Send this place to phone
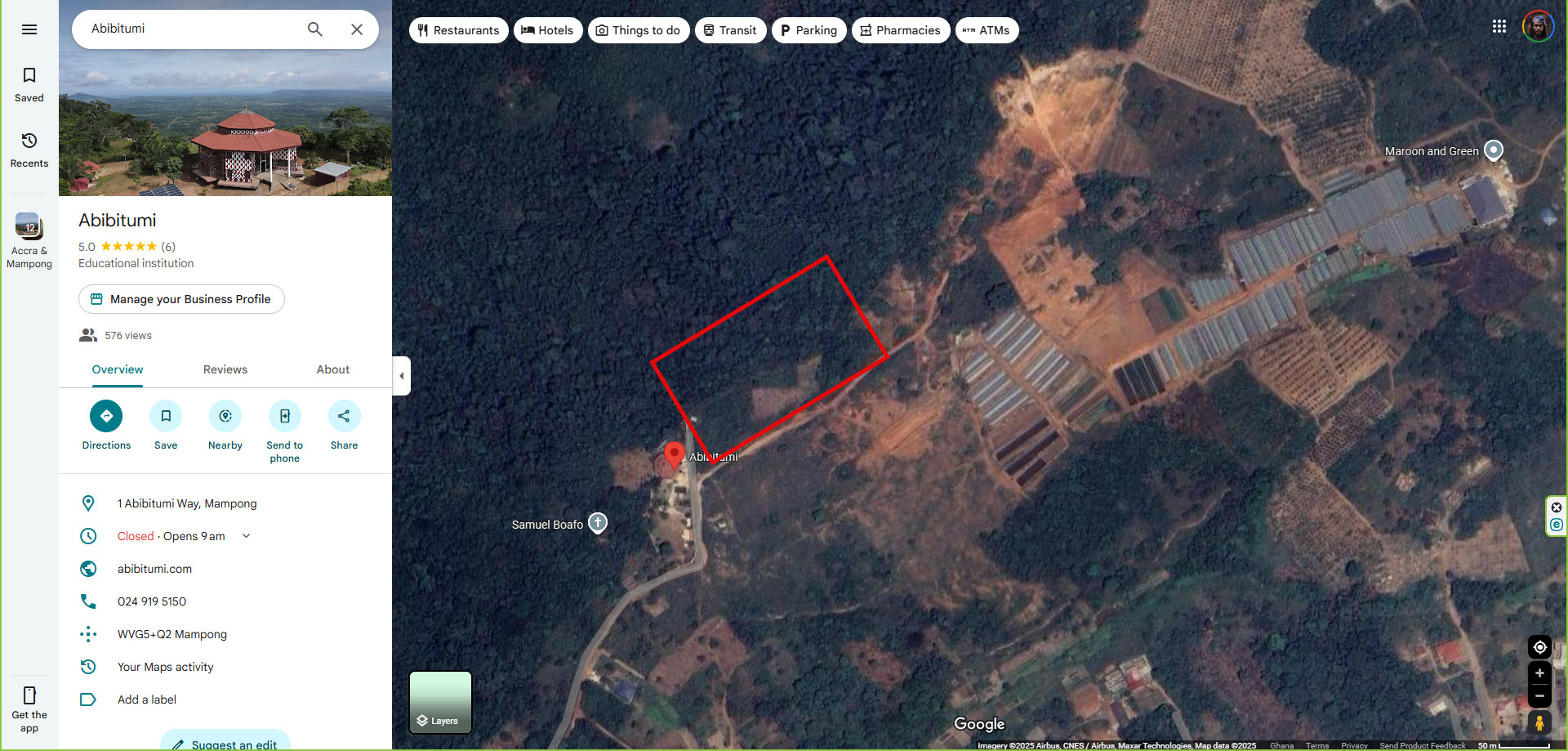Image resolution: width=1568 pixels, height=751 pixels. pos(285,416)
